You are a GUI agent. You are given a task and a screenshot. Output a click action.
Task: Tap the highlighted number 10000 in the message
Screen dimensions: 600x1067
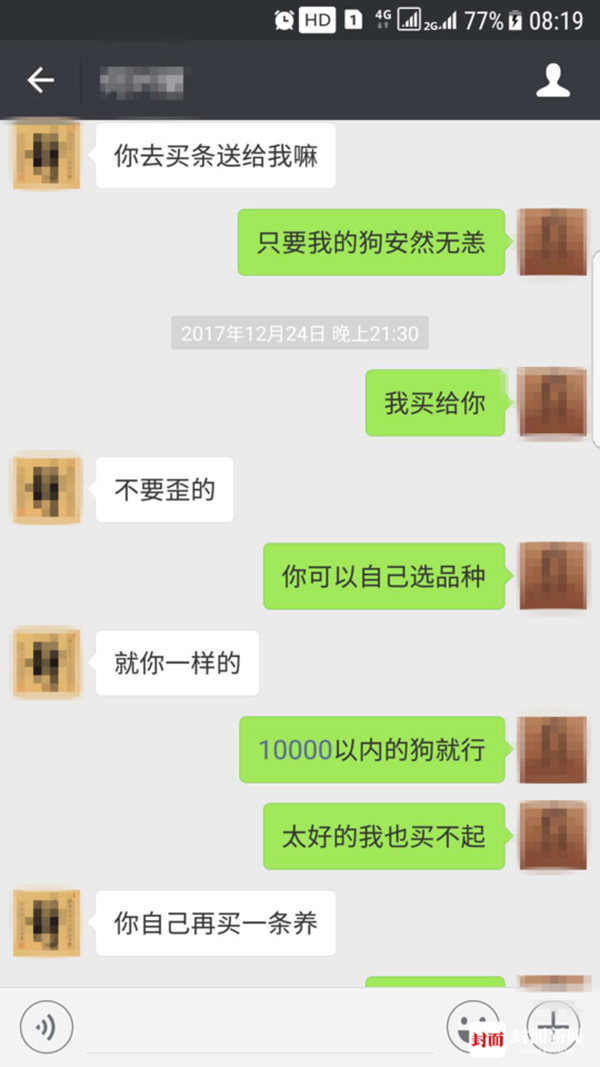[x=294, y=750]
